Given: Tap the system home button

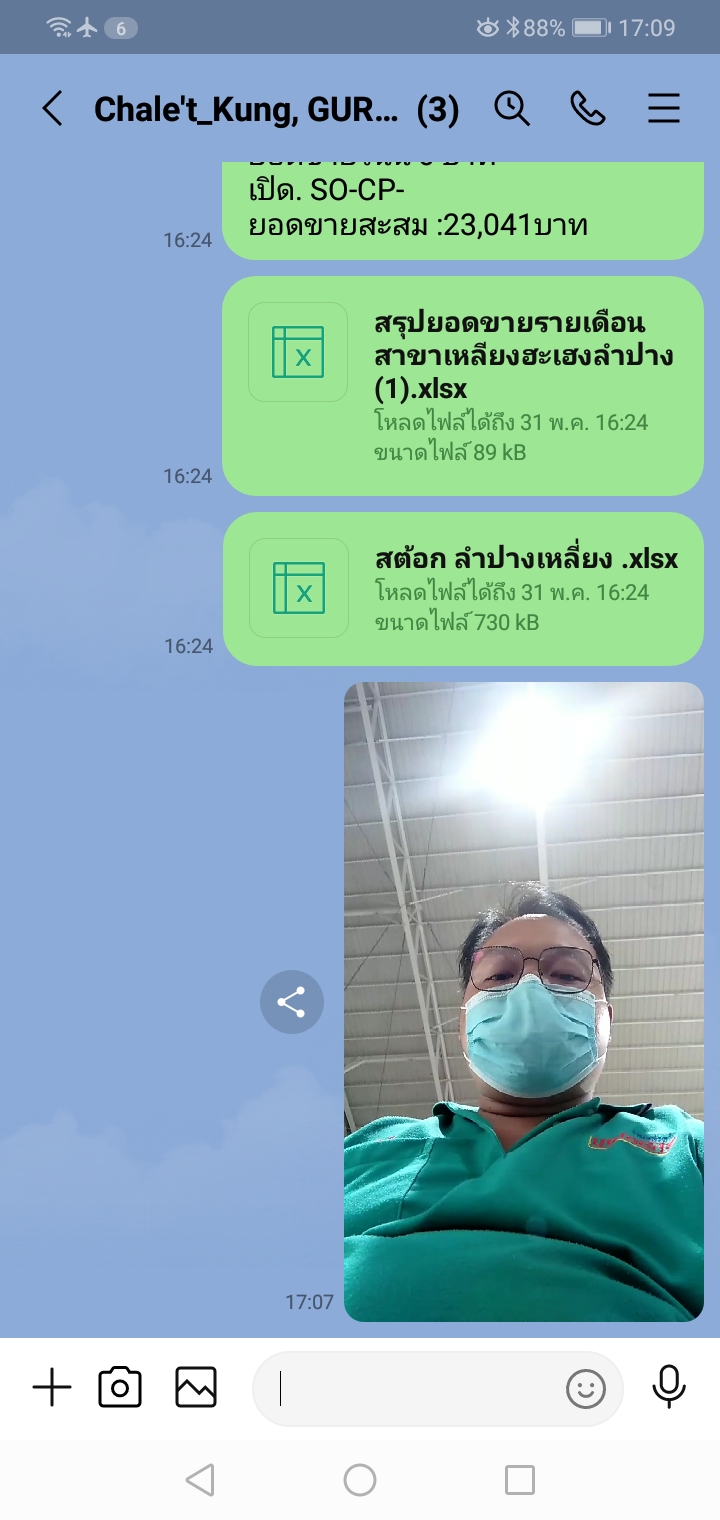Looking at the screenshot, I should [360, 1480].
